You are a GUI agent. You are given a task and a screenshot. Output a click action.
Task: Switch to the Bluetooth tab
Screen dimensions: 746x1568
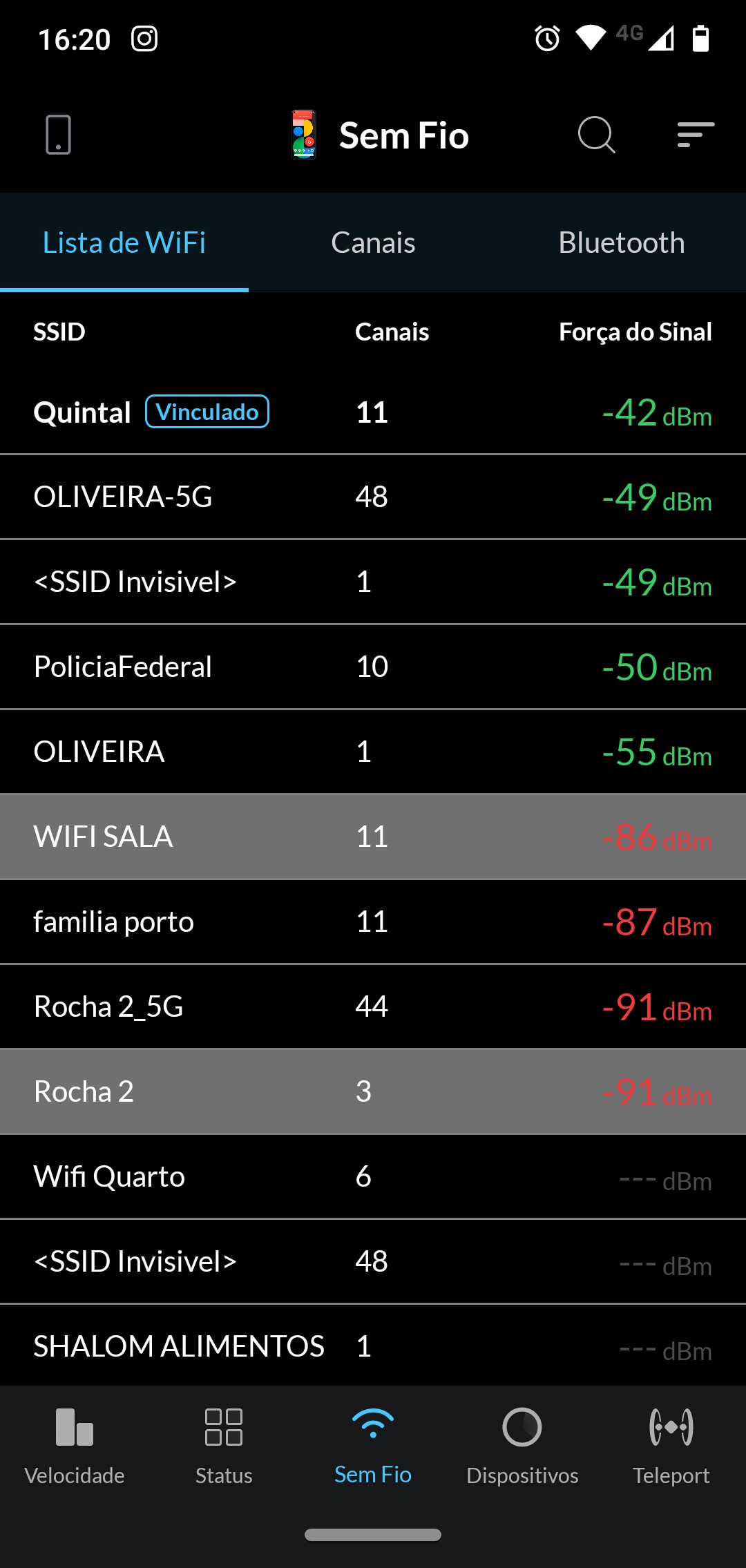pyautogui.click(x=621, y=242)
